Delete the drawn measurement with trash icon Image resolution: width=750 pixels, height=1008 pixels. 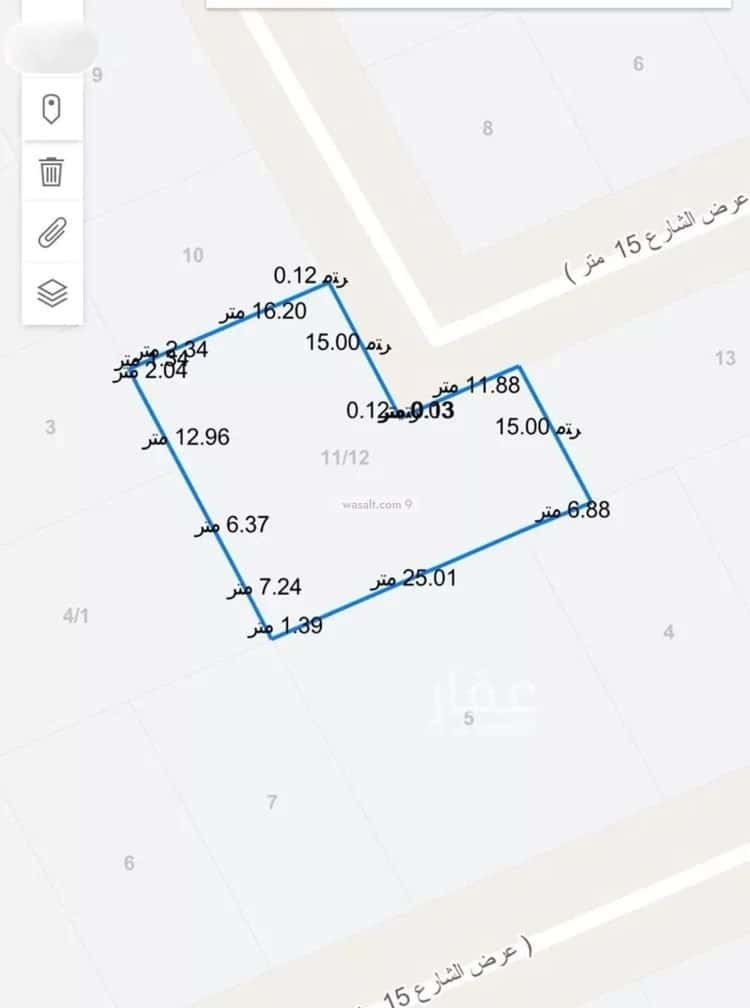coord(52,171)
